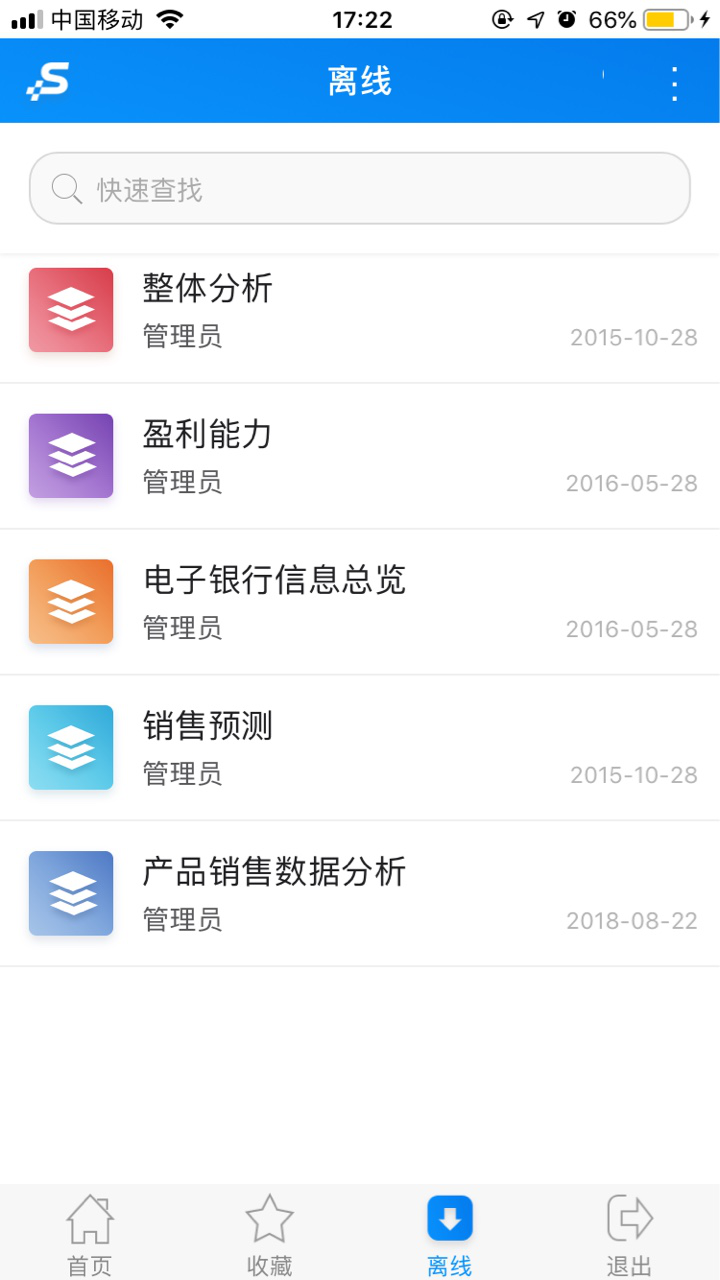Open 电子银行信息总览 report
The image size is (720, 1280).
point(360,602)
